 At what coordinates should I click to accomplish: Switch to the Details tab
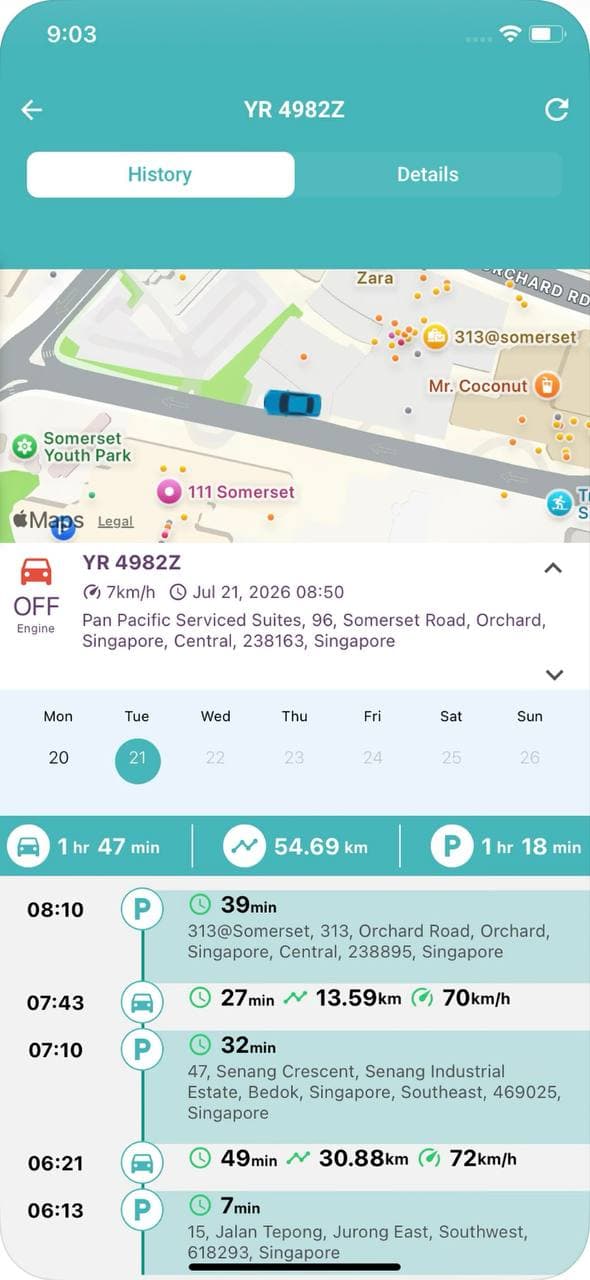point(428,174)
